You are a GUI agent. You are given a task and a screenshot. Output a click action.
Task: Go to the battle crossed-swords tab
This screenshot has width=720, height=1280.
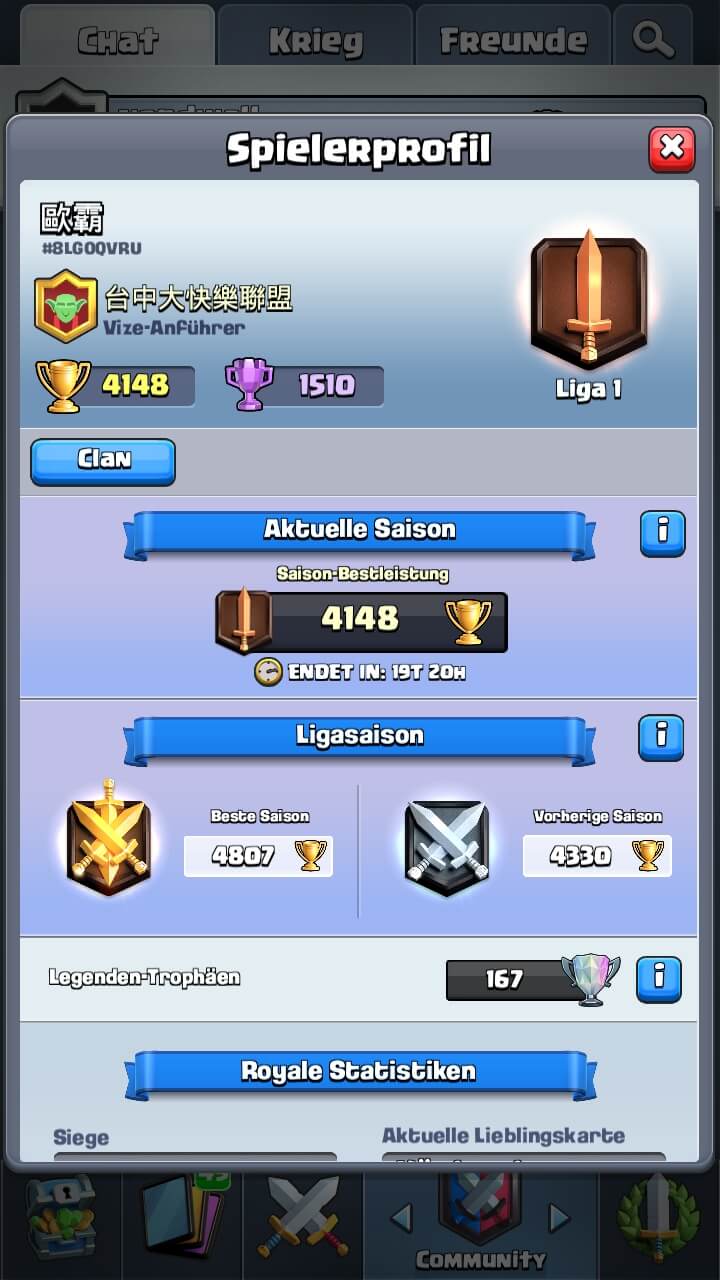tap(303, 1218)
